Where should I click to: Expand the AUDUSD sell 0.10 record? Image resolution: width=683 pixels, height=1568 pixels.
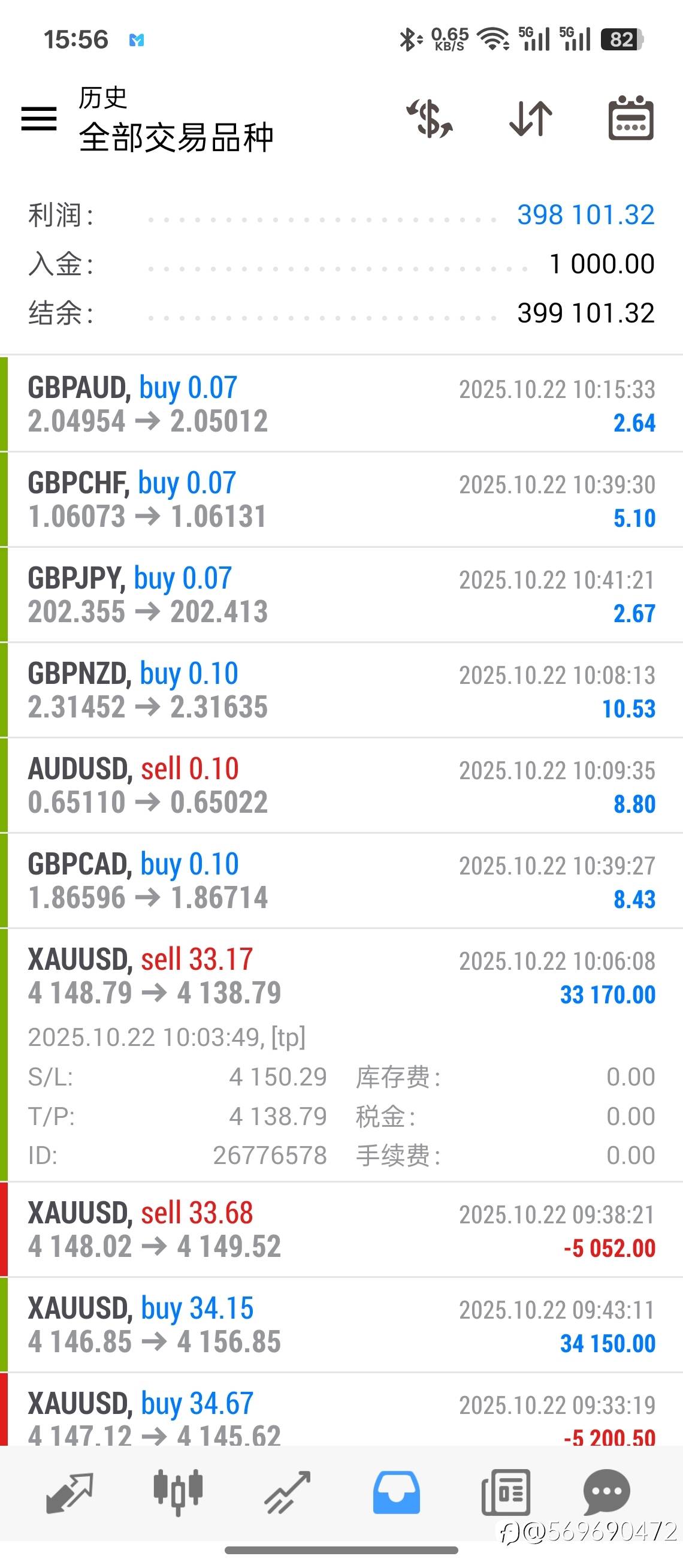(340, 785)
